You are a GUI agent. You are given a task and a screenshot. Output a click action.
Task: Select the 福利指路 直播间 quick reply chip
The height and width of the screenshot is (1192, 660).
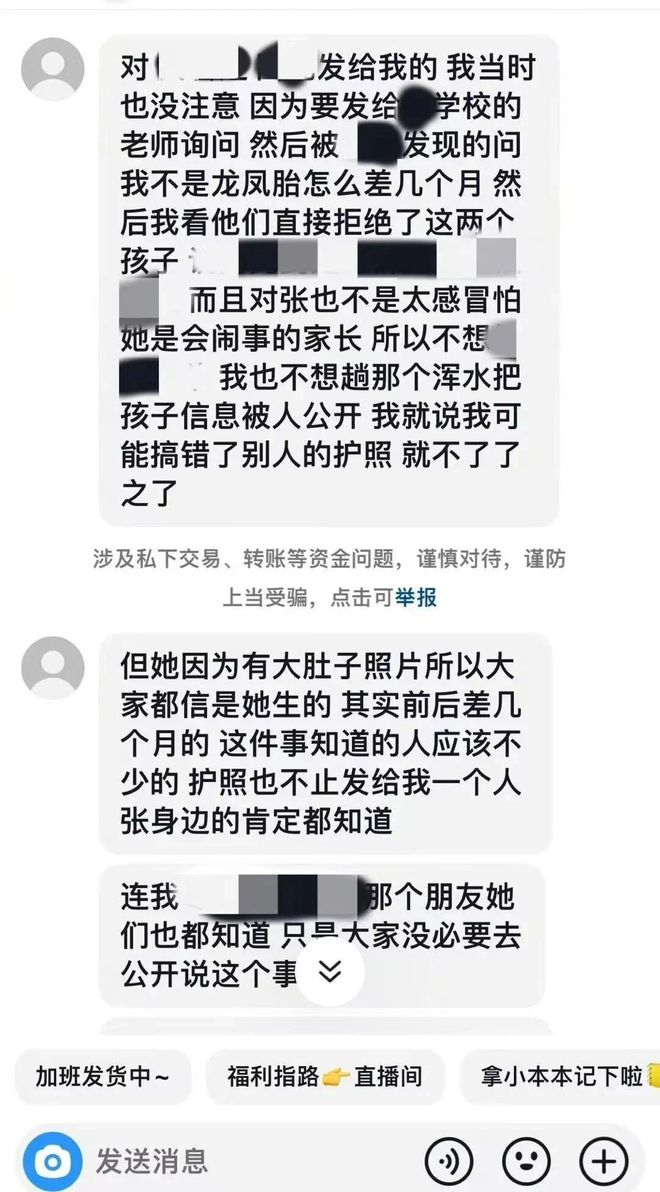click(325, 1076)
